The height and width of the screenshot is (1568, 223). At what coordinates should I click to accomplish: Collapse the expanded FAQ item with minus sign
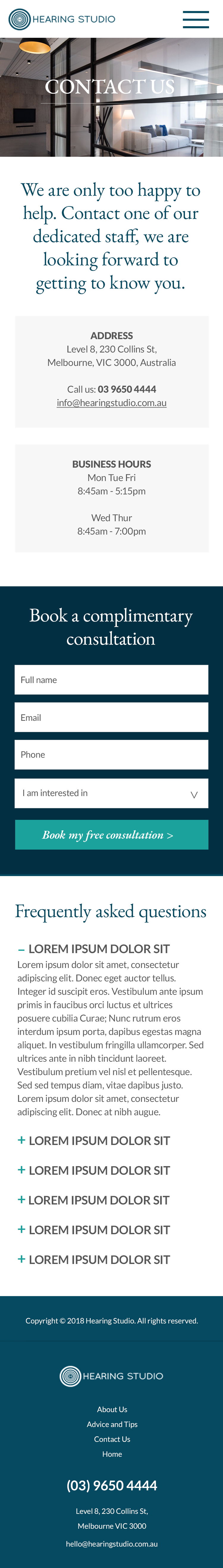(94, 948)
